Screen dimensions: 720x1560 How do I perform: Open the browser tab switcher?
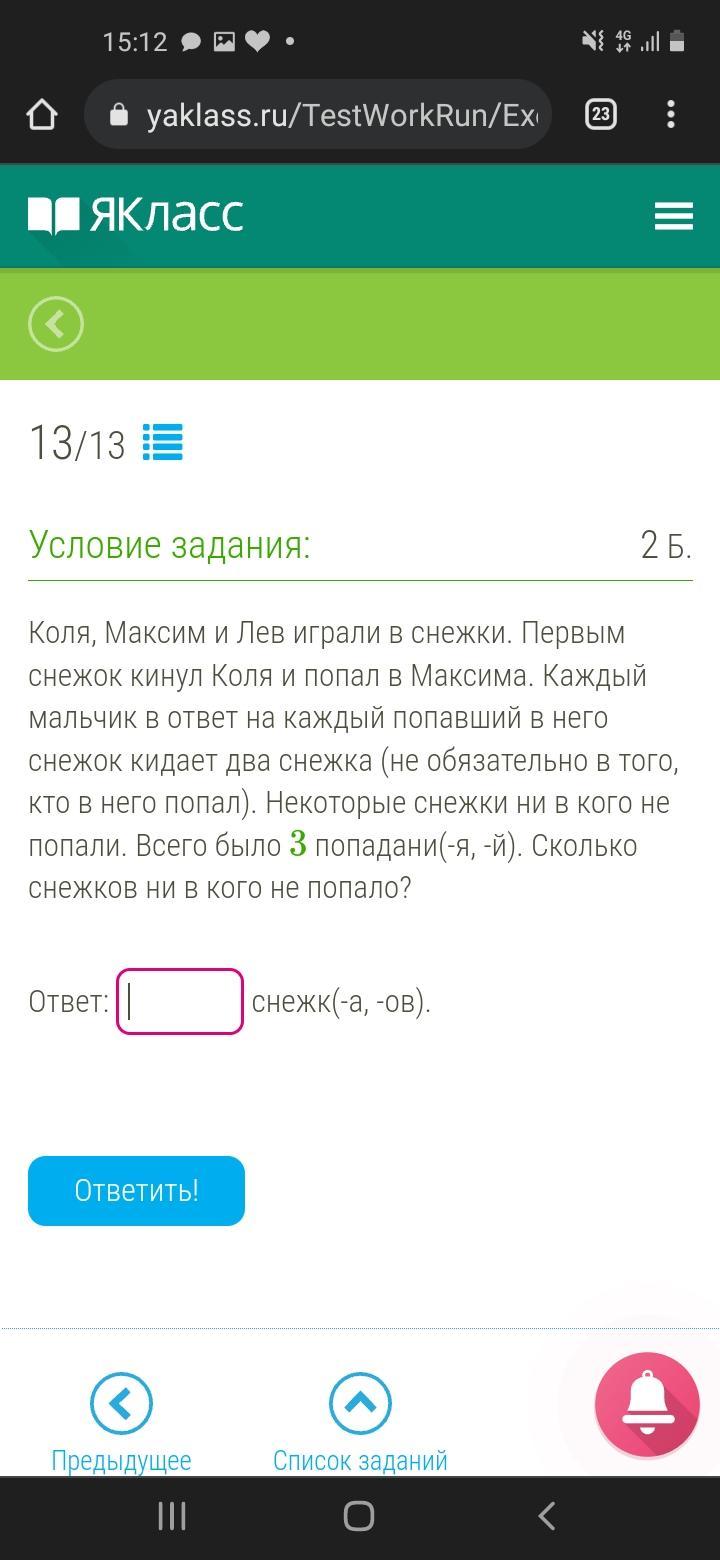coord(600,115)
